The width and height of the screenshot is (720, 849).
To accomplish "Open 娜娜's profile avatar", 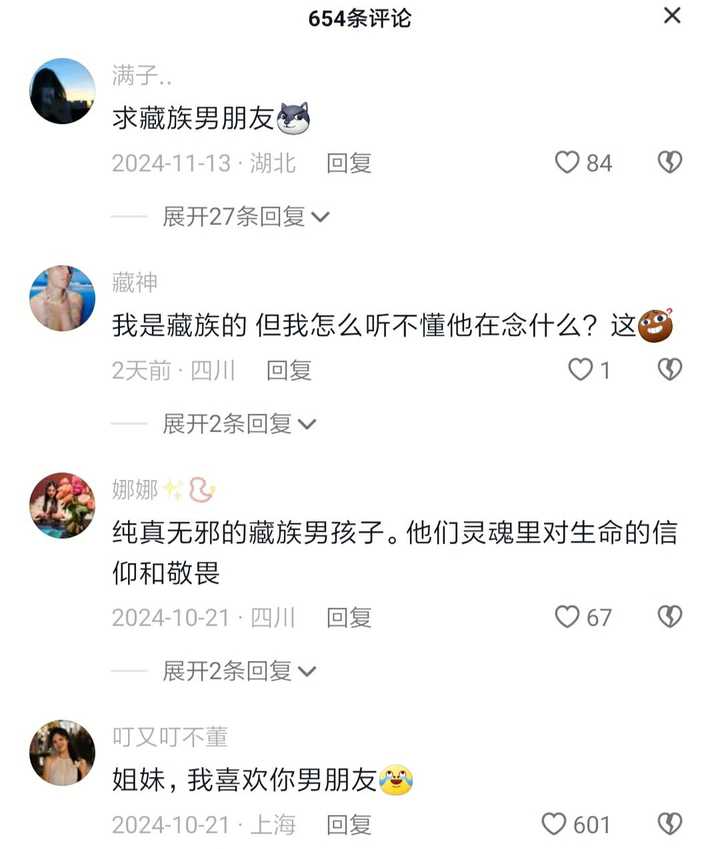I will pos(62,505).
